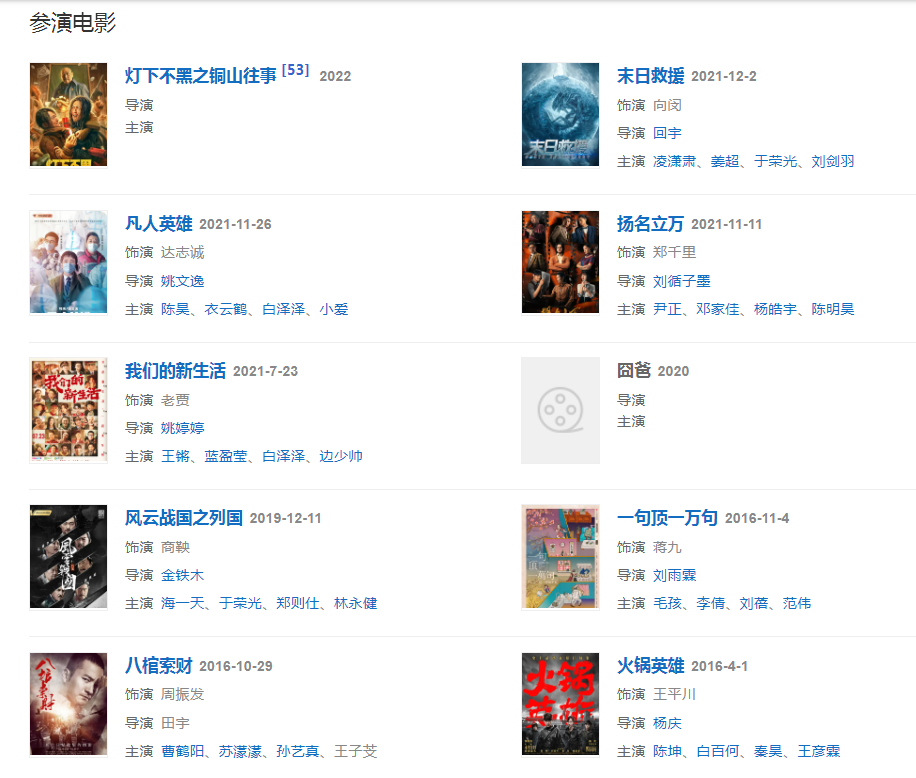Tap the 扬名立万 movie poster
The image size is (916, 778).
(560, 262)
